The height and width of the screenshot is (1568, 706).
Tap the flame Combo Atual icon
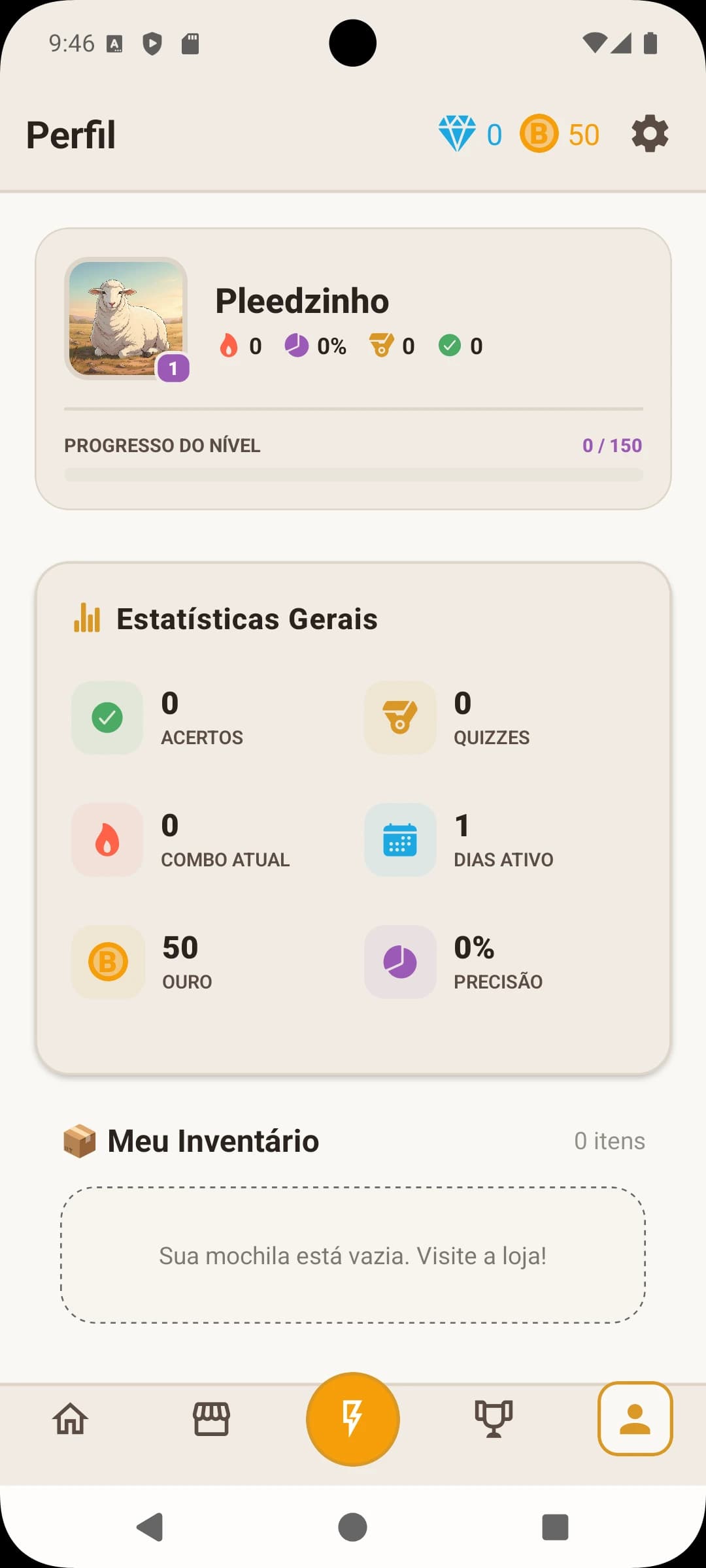(107, 840)
